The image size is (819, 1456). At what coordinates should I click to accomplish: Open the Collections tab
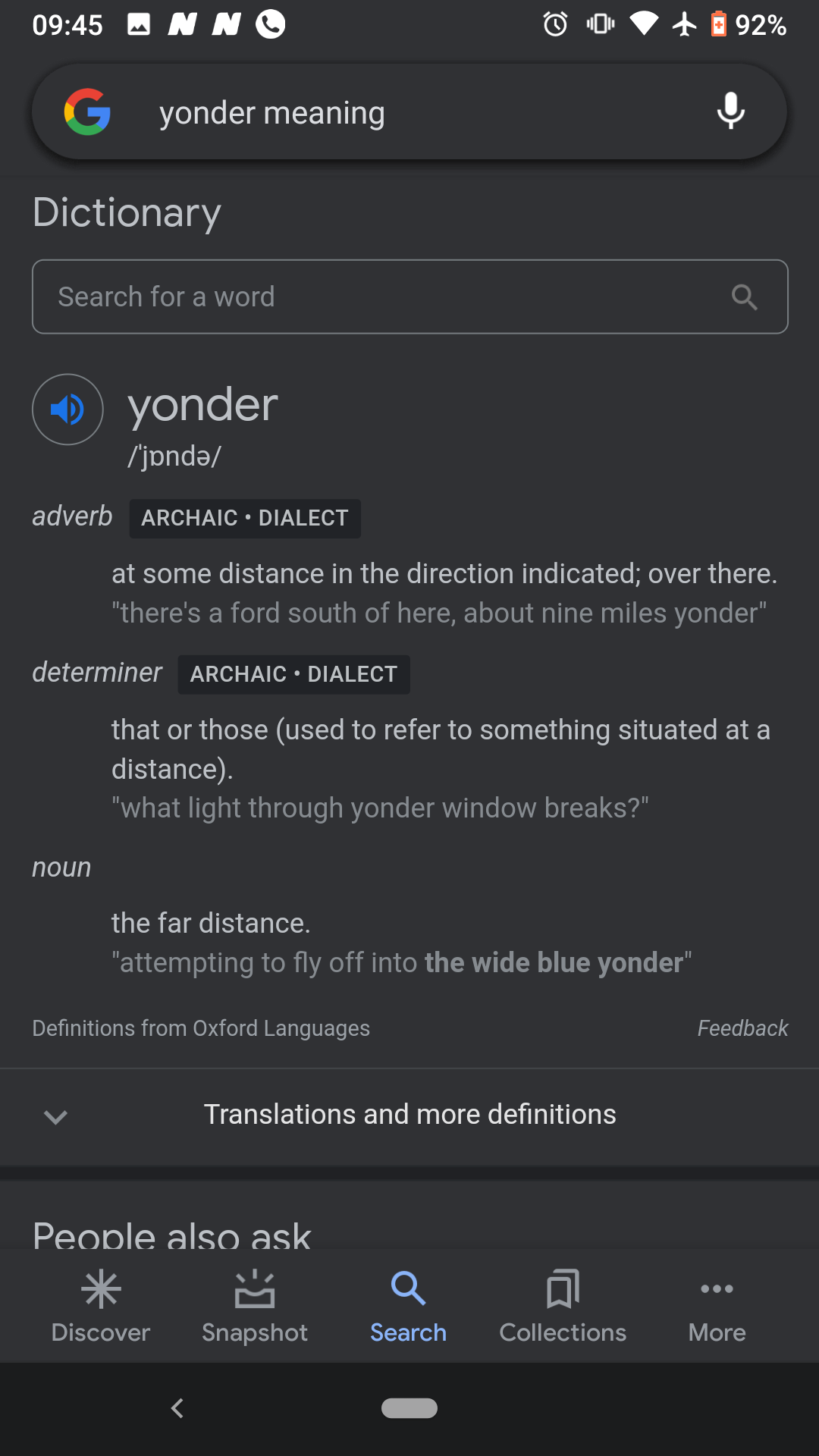[x=563, y=1306]
